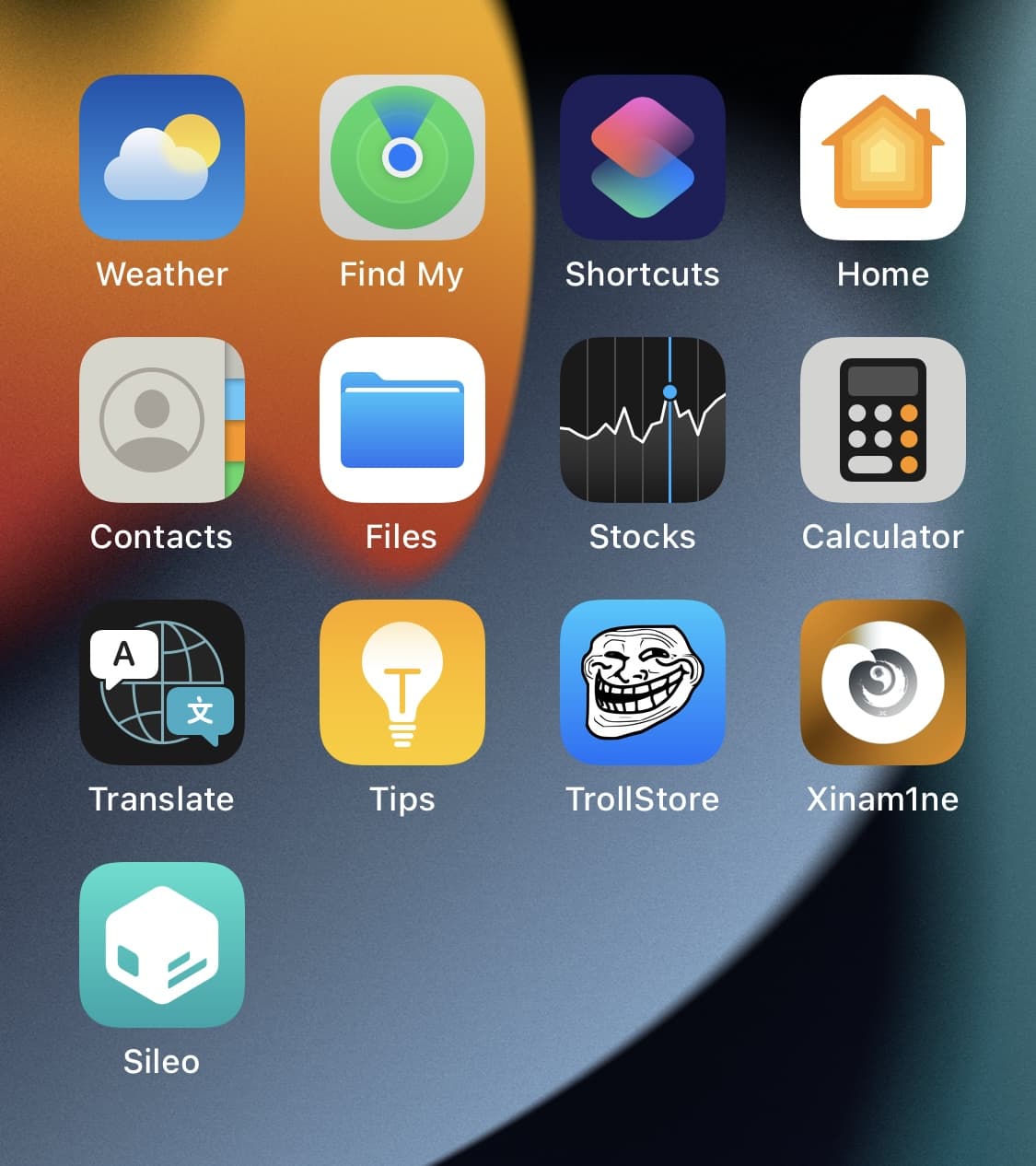Open the Xinam1ne app
The image size is (1036, 1166).
(883, 682)
